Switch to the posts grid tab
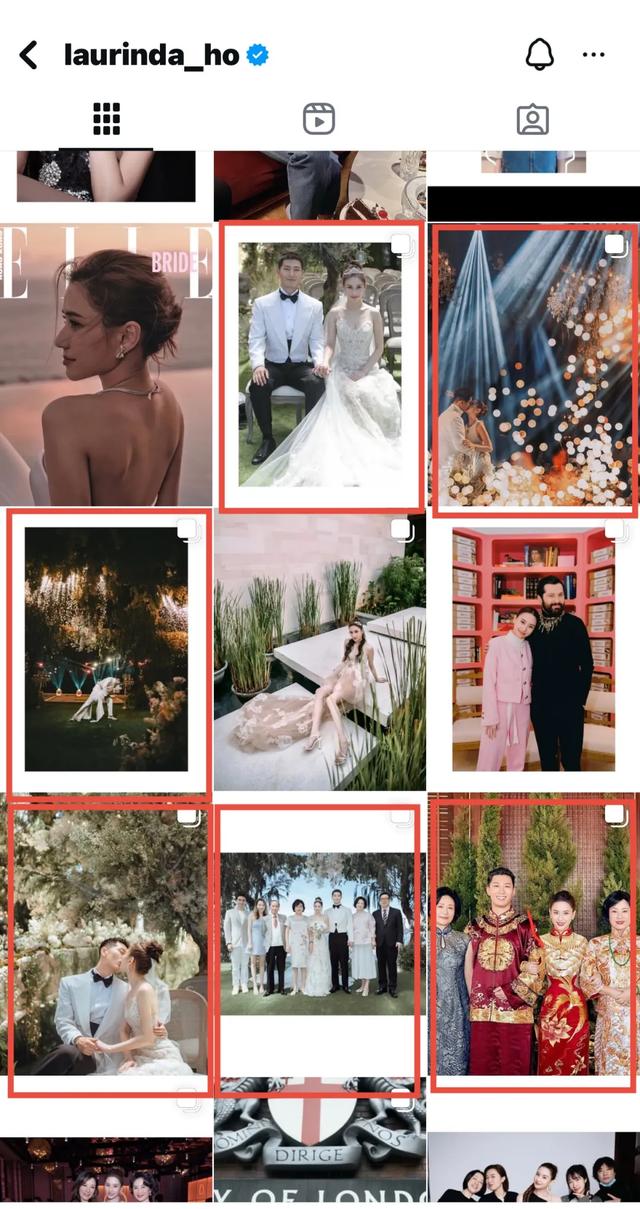 coord(106,119)
